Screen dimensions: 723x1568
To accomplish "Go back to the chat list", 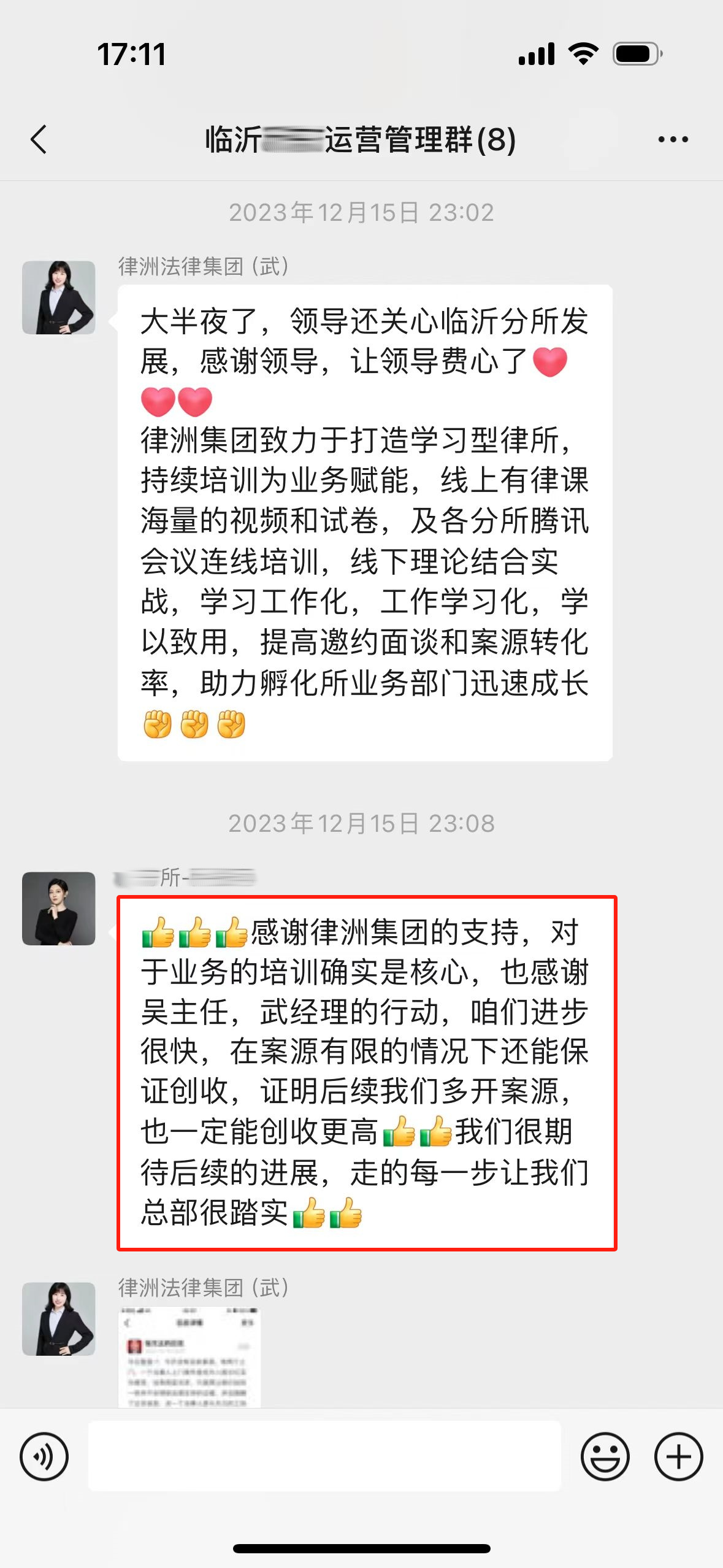I will coord(39,139).
